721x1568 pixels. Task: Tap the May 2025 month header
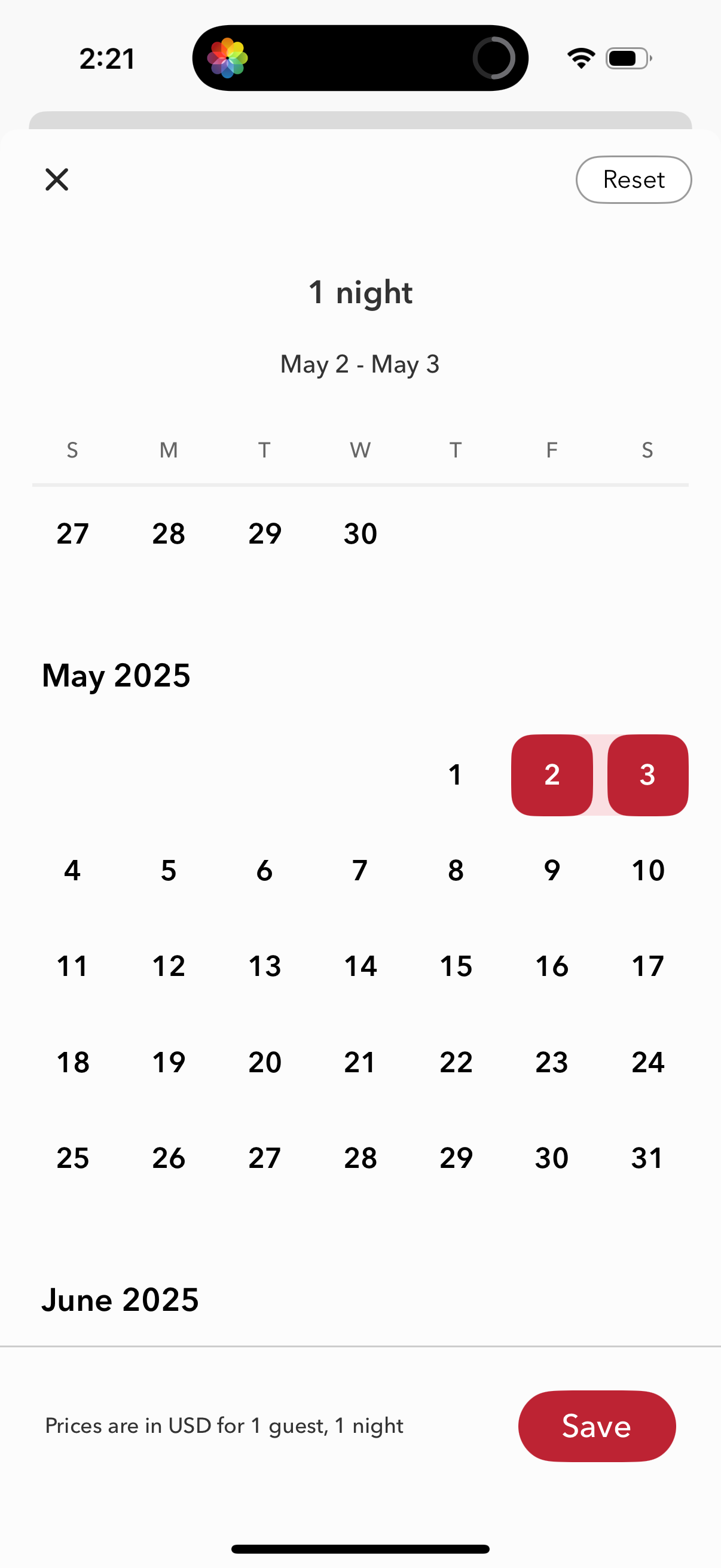click(x=115, y=675)
